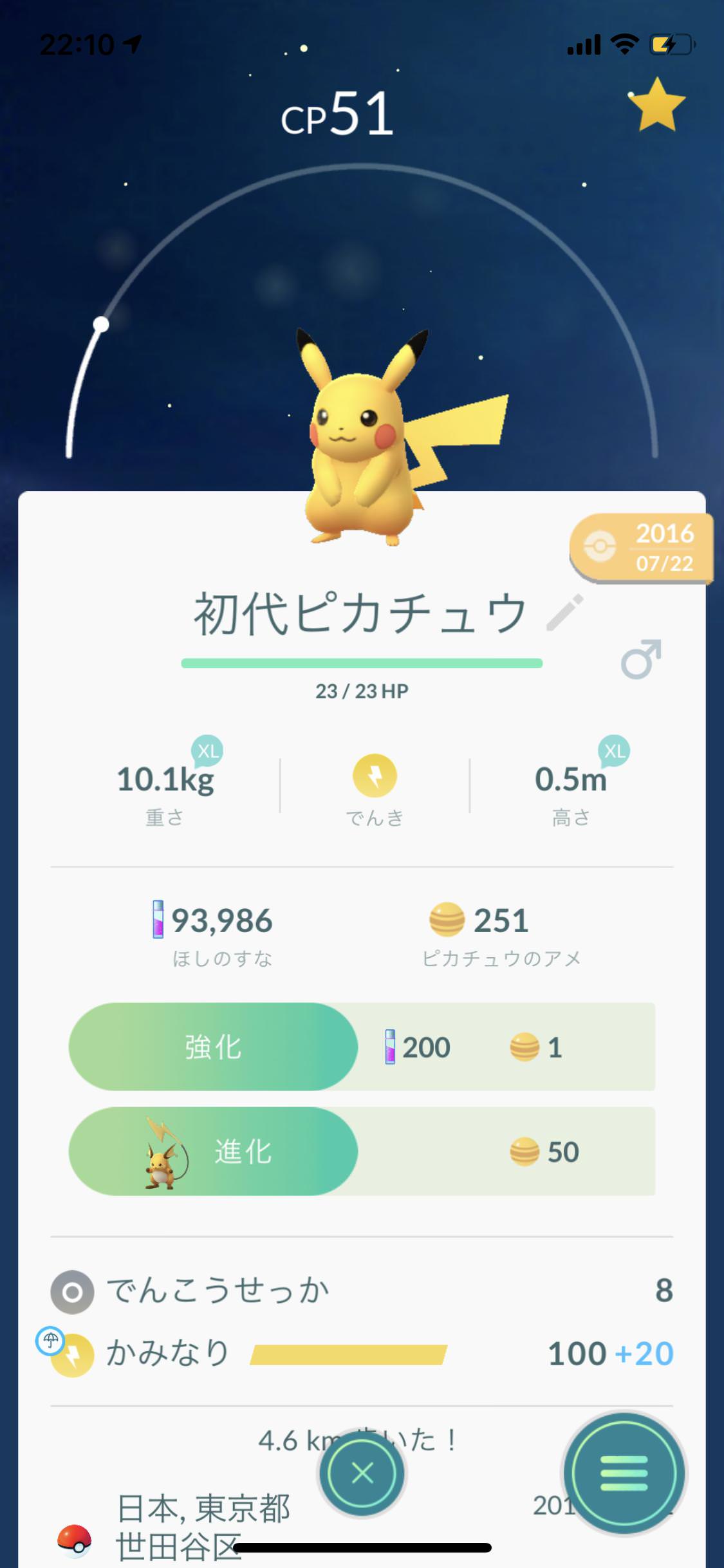Close the Pokémon detail screen

(x=362, y=1473)
